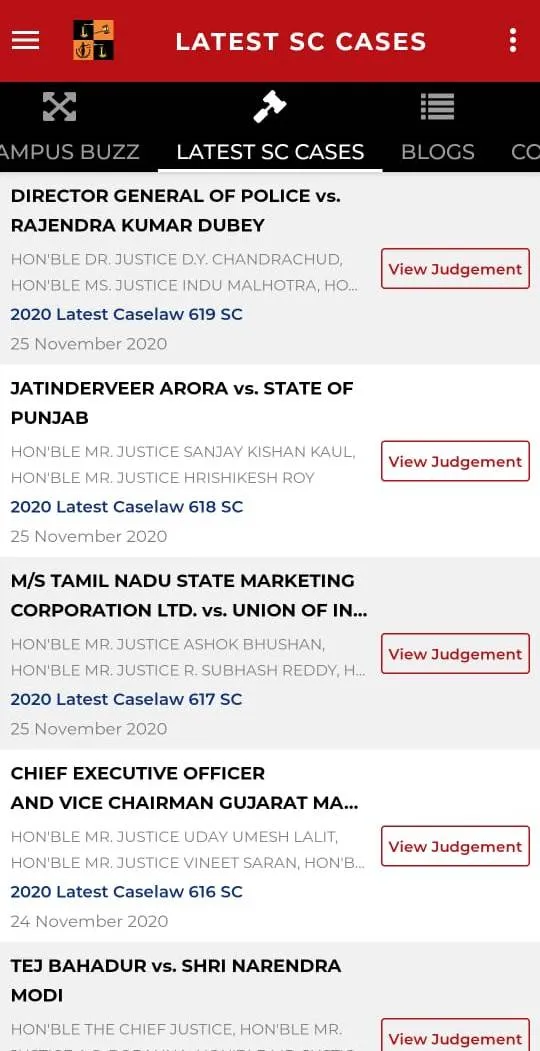
Task: Open the three-dot overflow menu
Action: (513, 41)
